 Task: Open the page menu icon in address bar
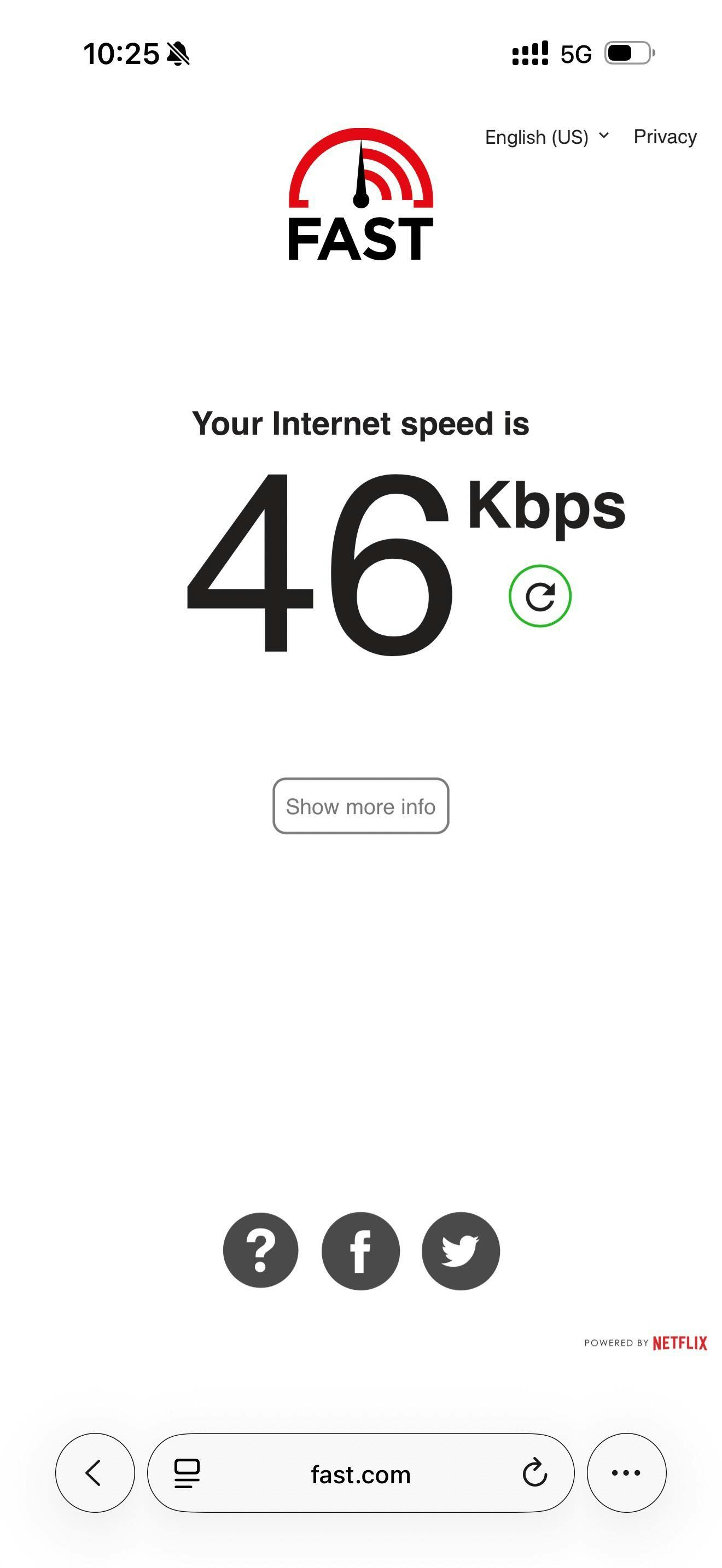click(187, 1473)
